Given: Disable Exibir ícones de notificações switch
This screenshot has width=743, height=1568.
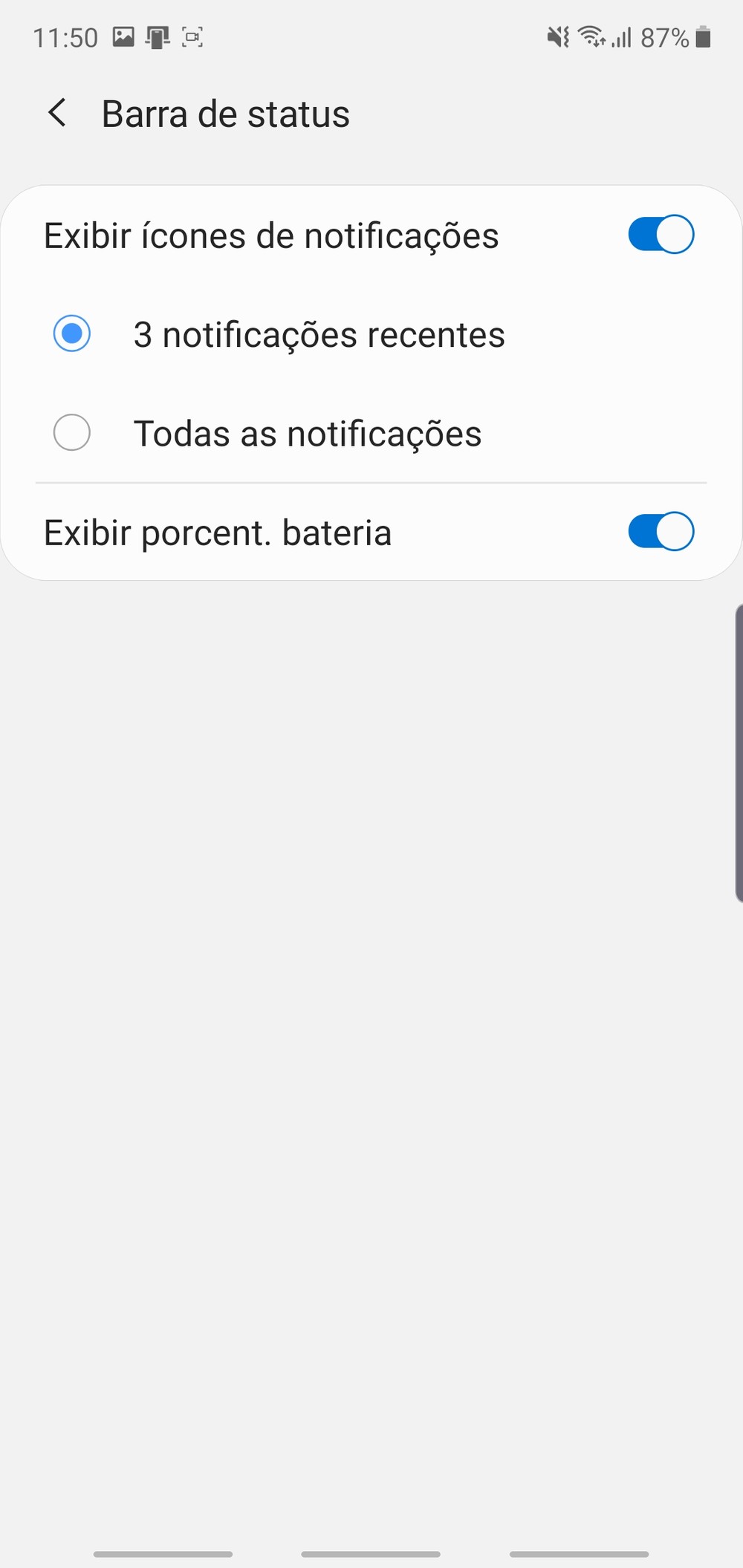Looking at the screenshot, I should coord(661,235).
